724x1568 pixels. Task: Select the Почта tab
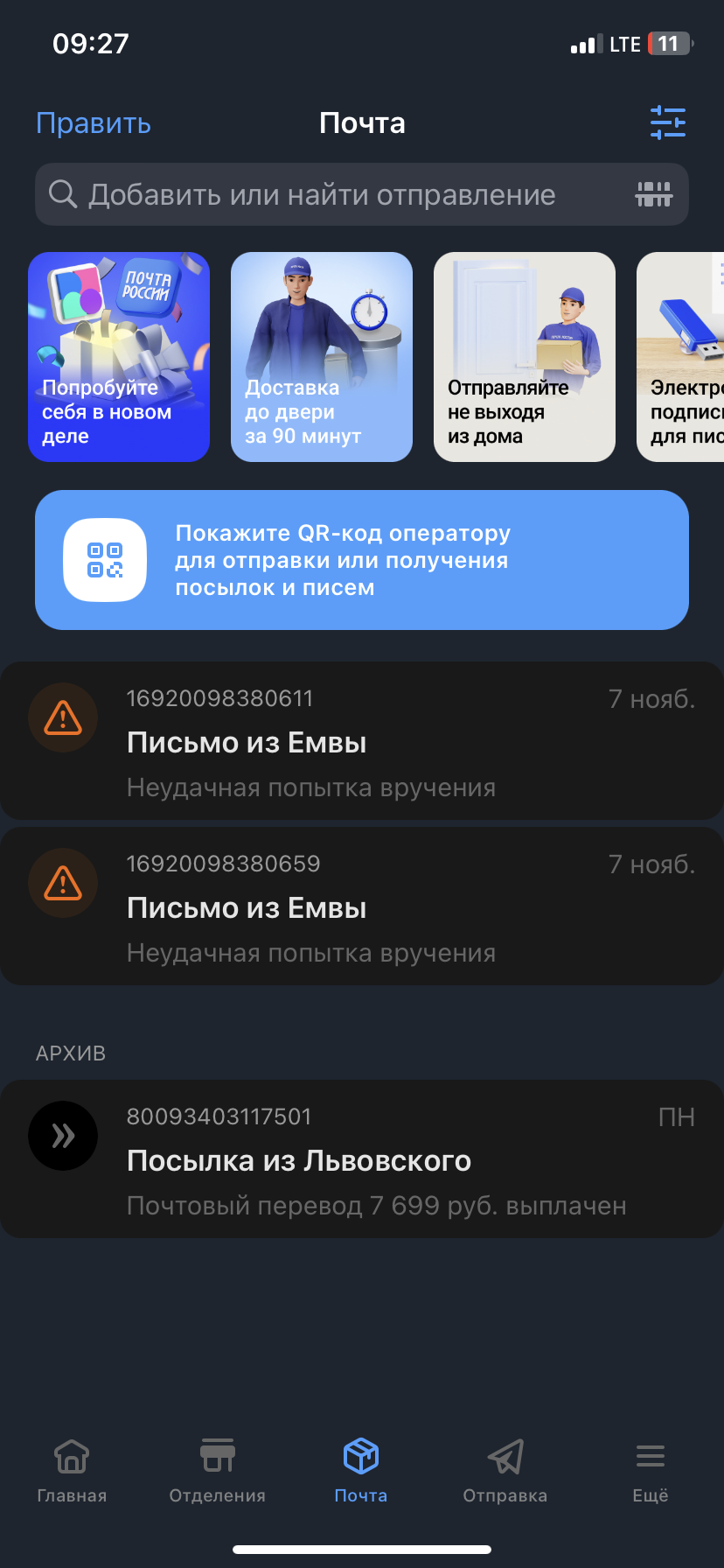click(x=361, y=1472)
